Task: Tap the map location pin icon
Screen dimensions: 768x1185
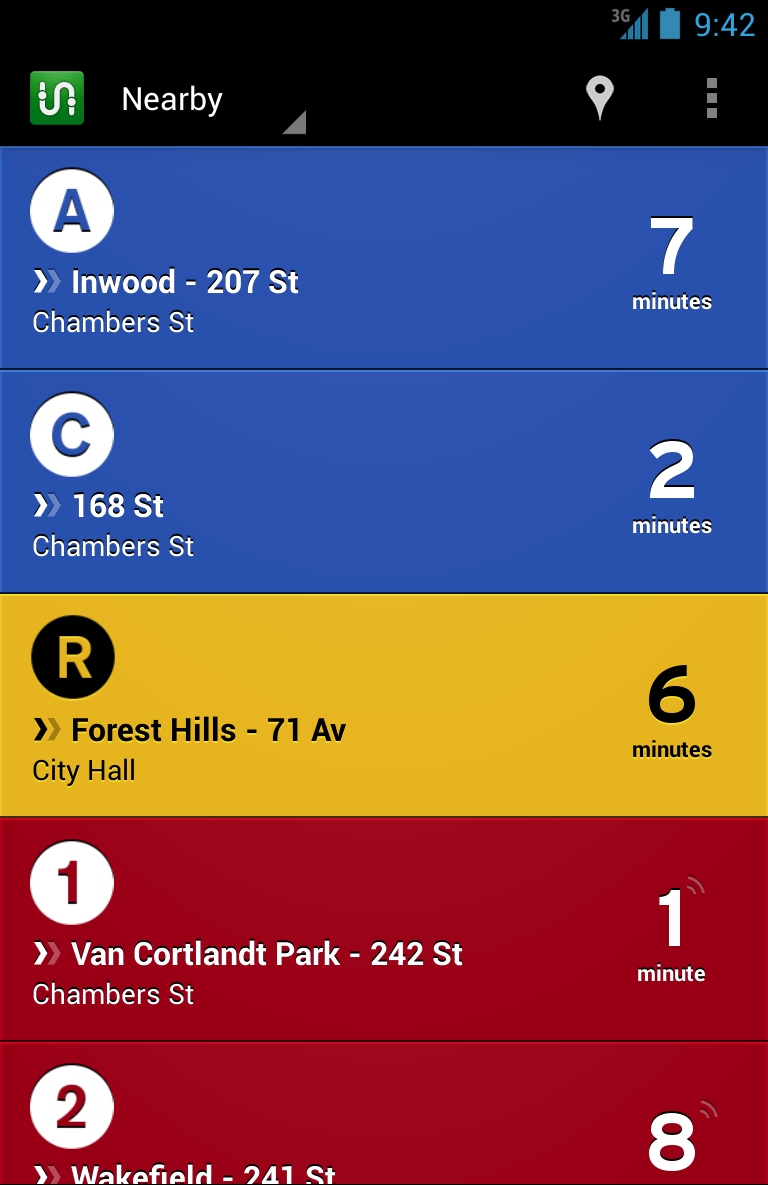Action: [598, 99]
